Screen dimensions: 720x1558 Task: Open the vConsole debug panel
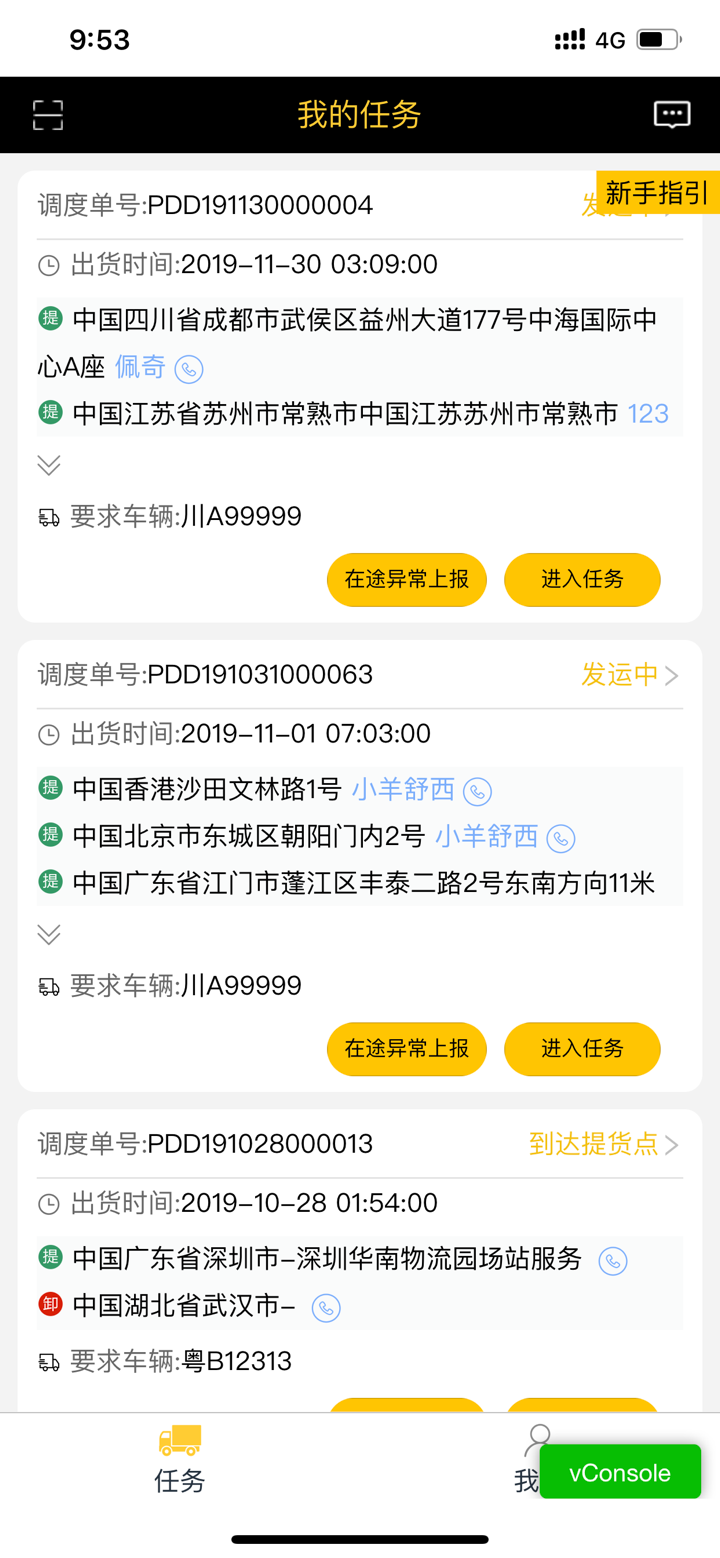coord(619,1471)
